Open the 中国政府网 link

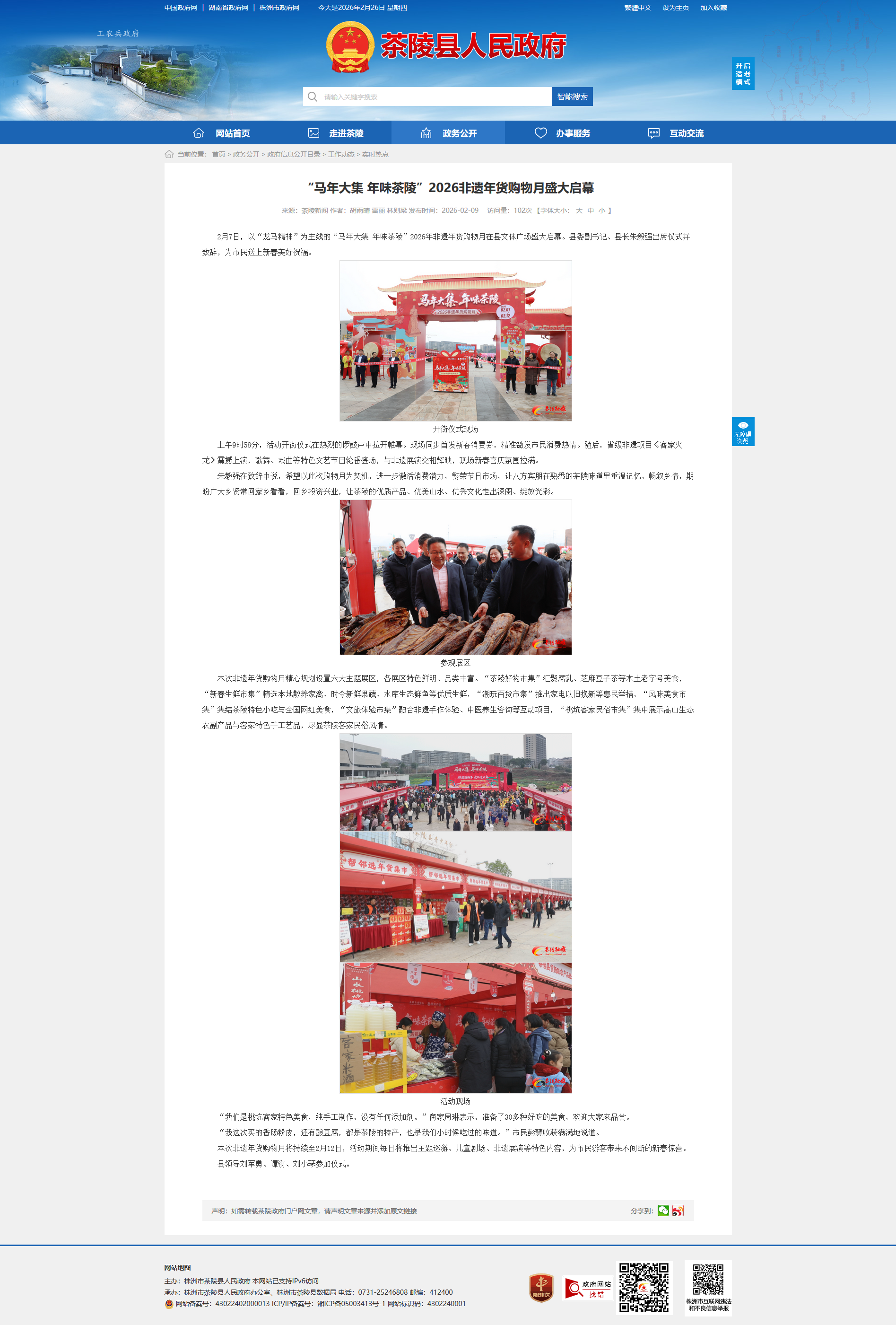[181, 8]
